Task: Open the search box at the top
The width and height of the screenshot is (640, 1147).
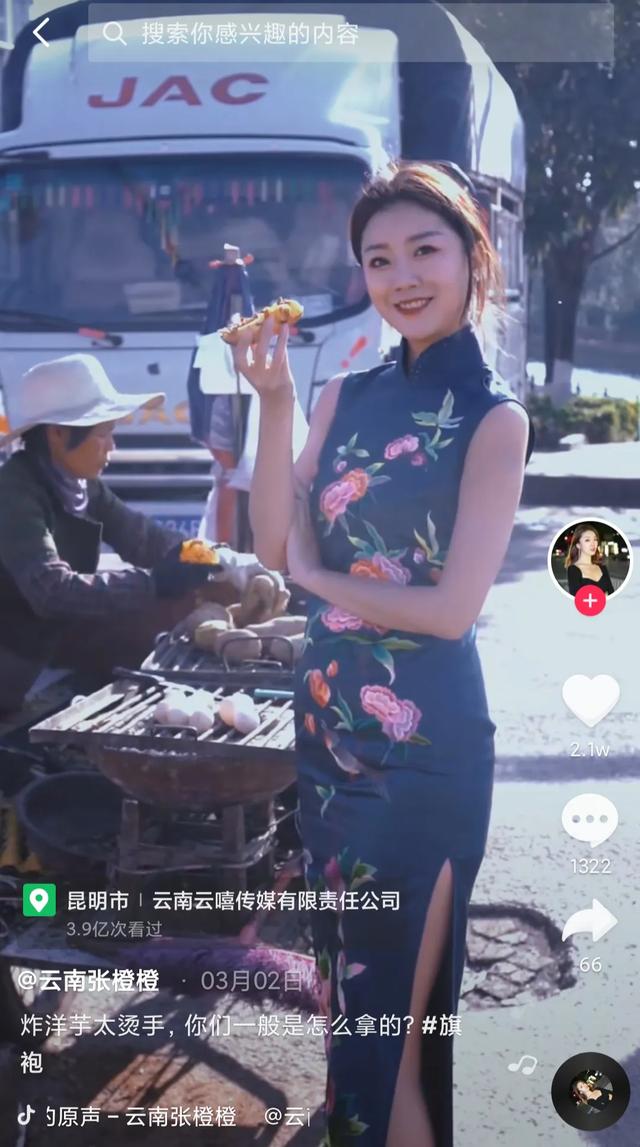Action: click(350, 33)
